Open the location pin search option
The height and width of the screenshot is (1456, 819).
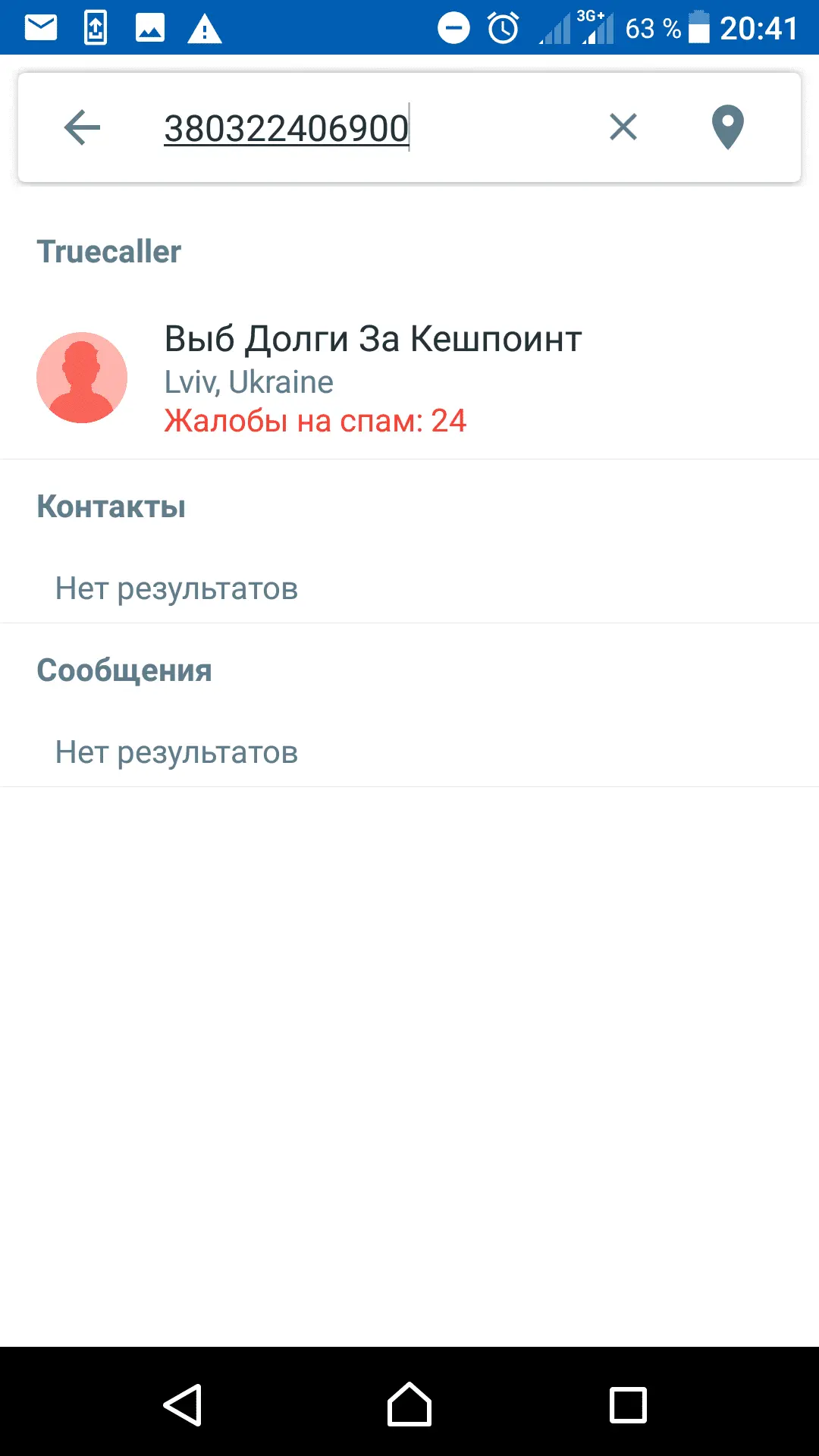[x=727, y=127]
